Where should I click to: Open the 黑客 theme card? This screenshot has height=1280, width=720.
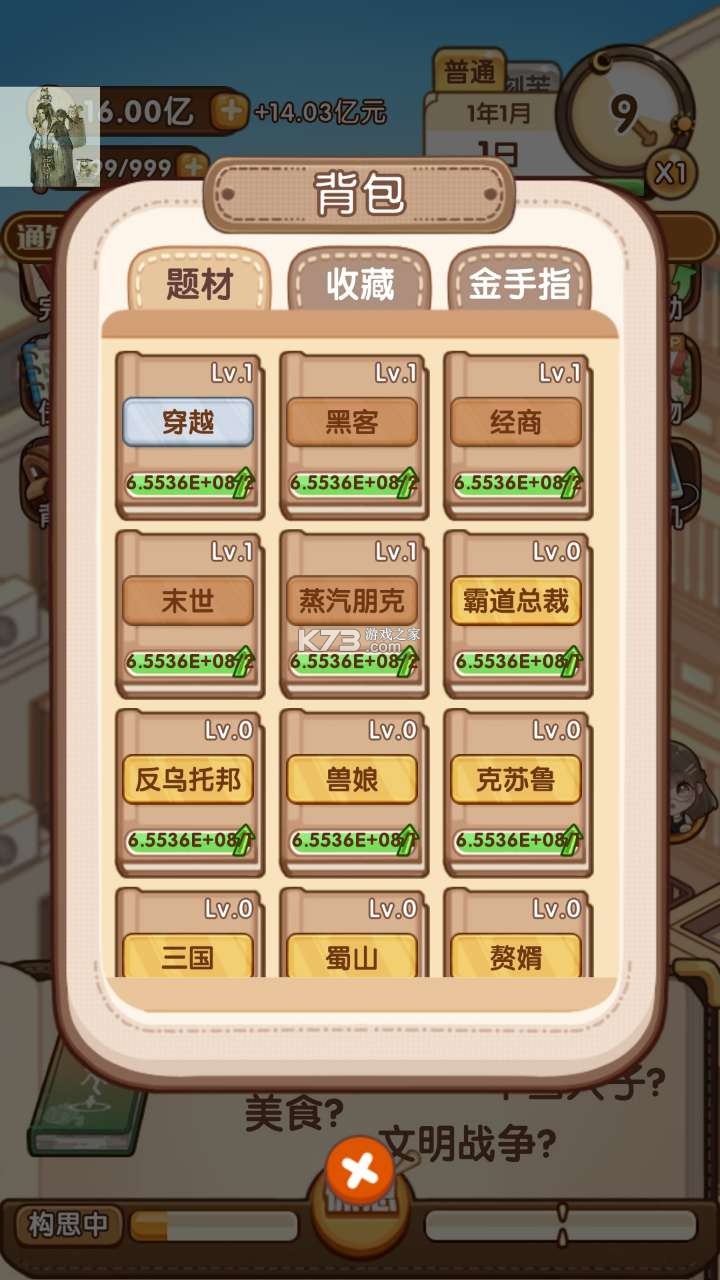coord(352,422)
